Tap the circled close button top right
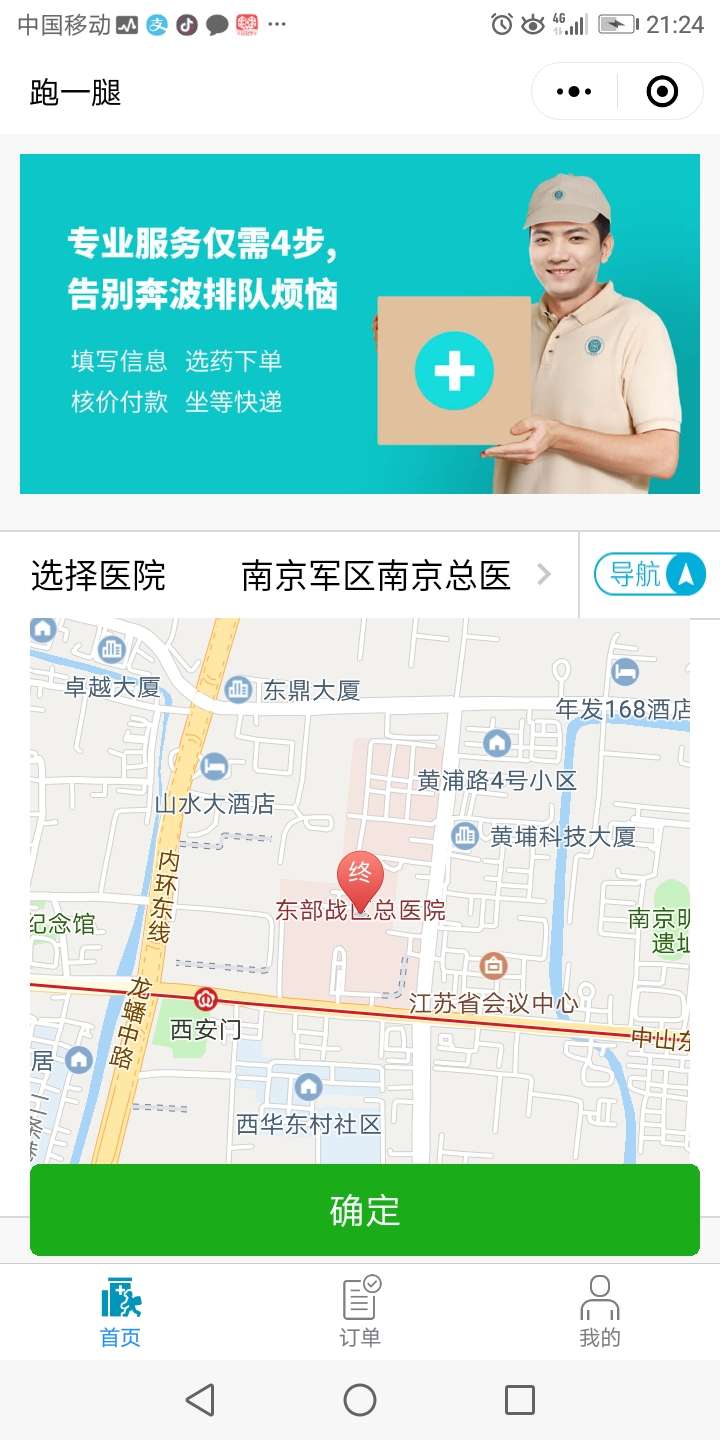This screenshot has width=720, height=1440. (x=659, y=91)
